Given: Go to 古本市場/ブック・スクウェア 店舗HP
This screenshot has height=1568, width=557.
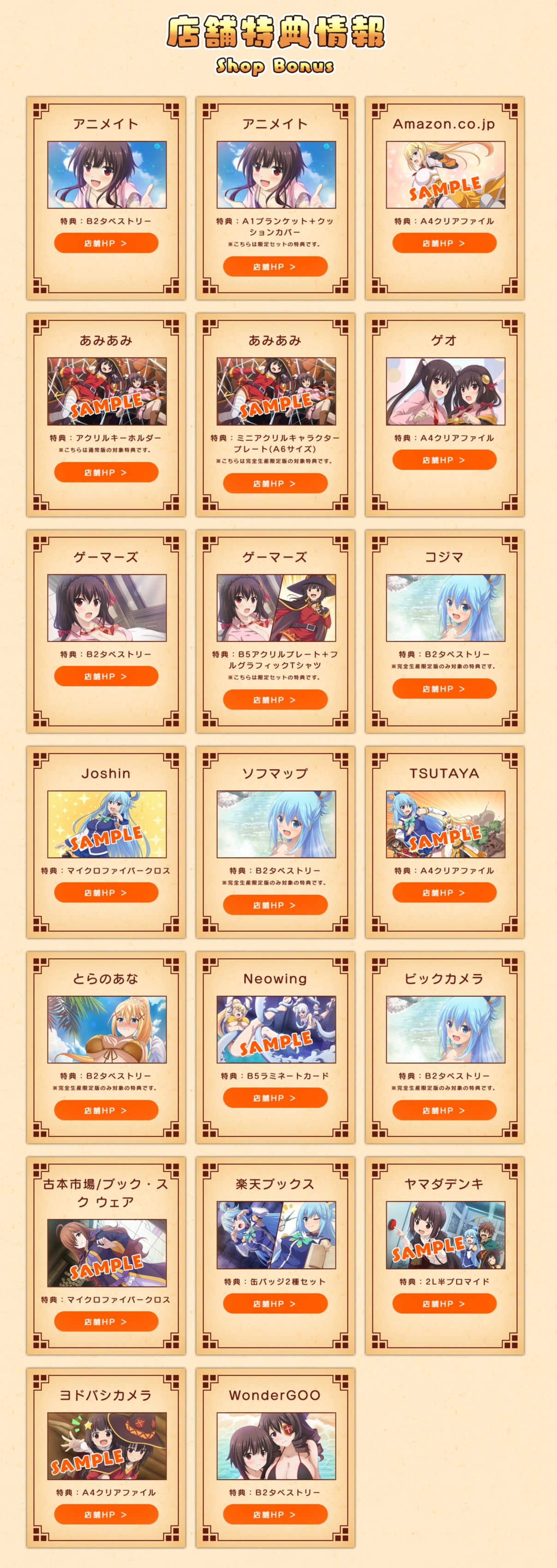Looking at the screenshot, I should (x=106, y=1322).
